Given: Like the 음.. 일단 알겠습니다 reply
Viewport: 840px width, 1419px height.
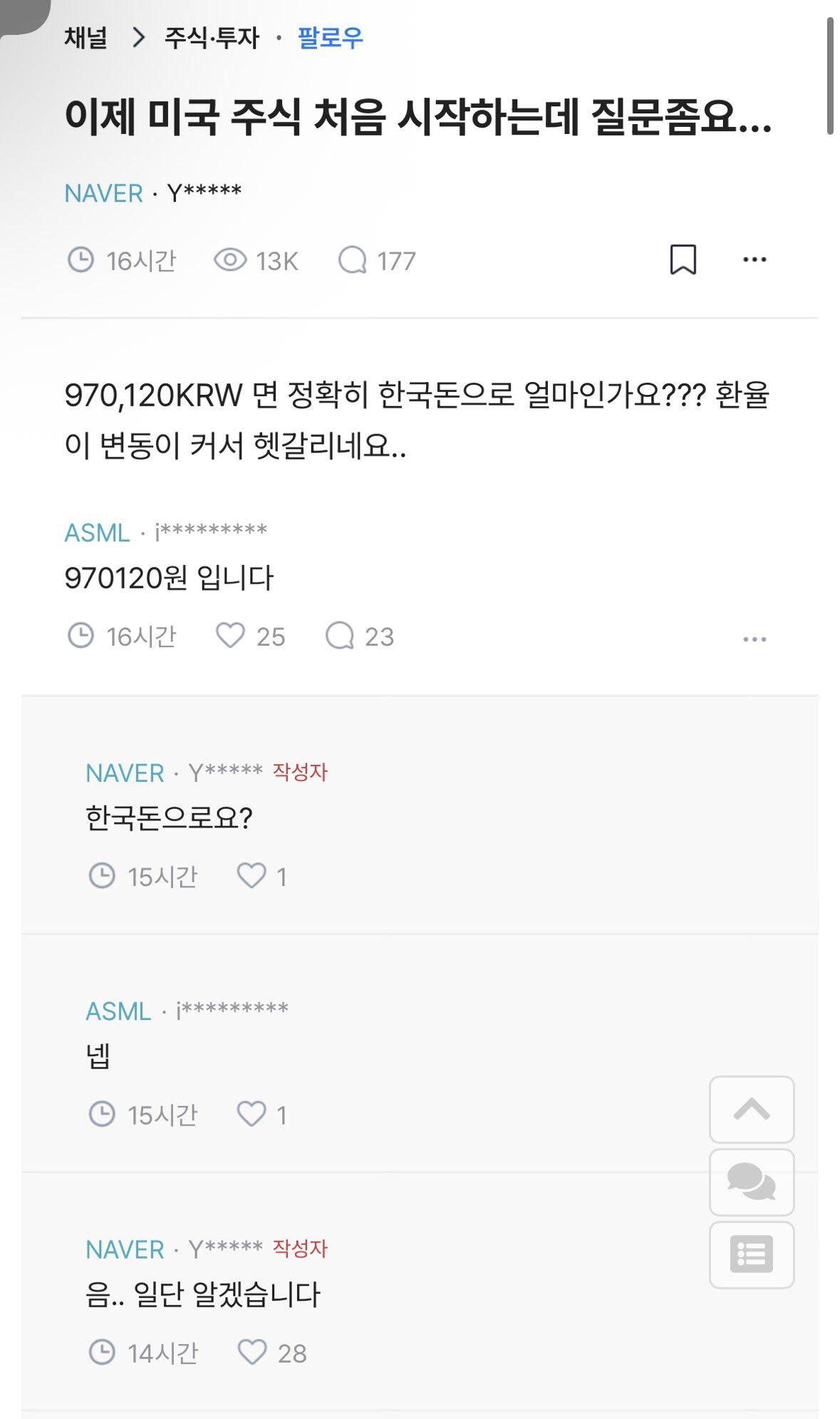Looking at the screenshot, I should coord(252,1352).
